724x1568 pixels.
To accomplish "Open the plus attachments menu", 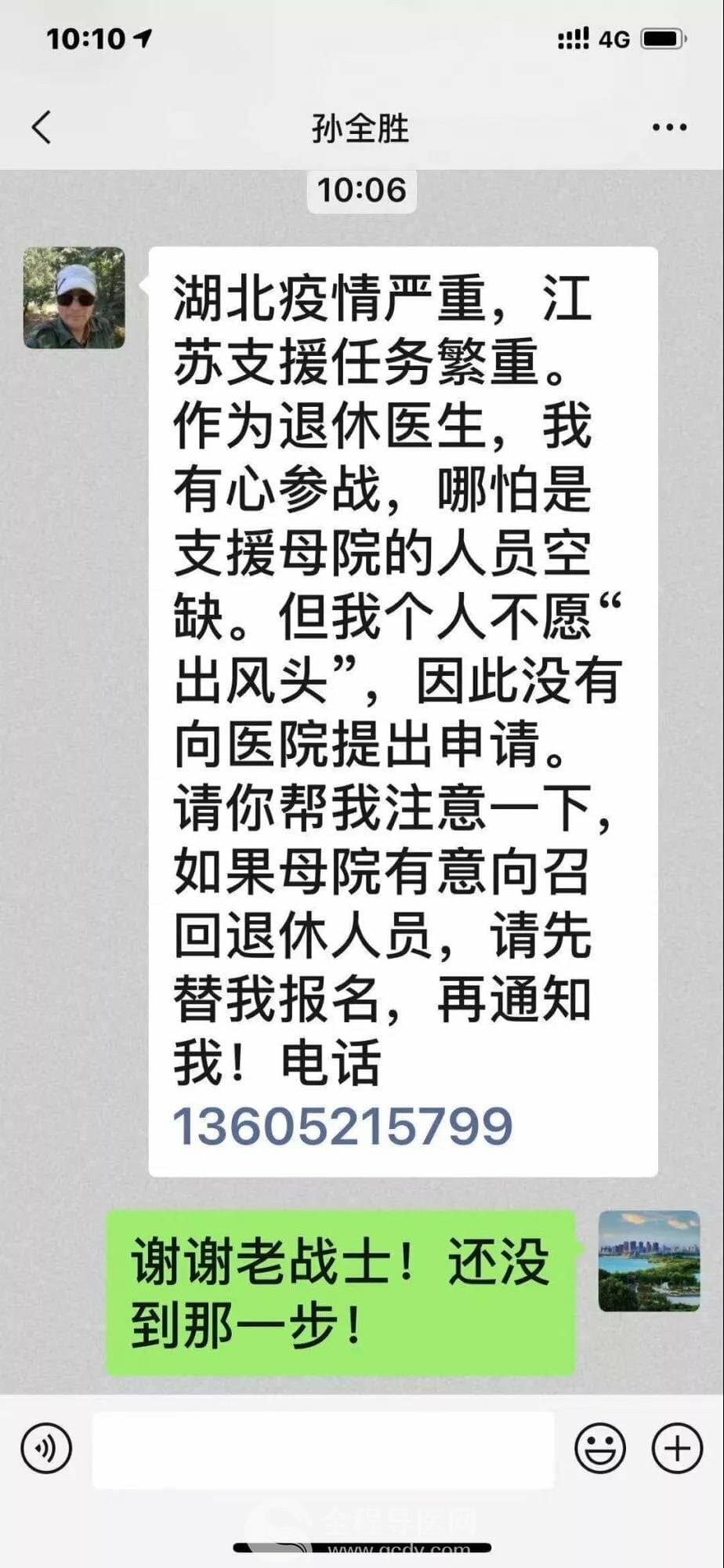I will point(677,1448).
